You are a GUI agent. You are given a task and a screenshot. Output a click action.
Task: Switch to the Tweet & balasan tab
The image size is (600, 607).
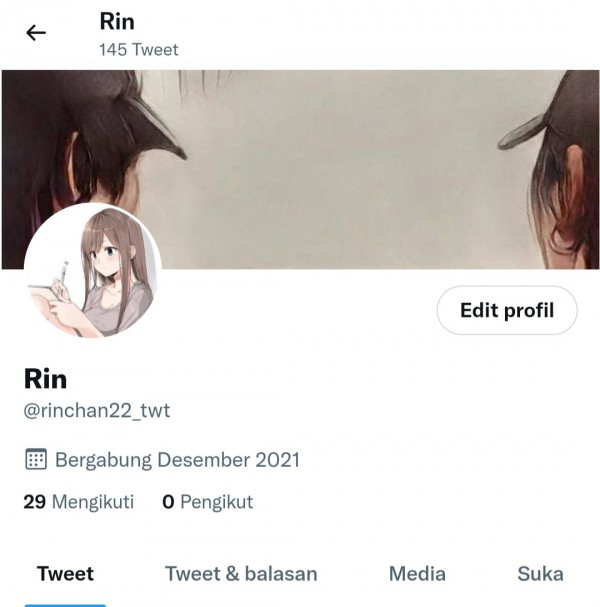[241, 574]
